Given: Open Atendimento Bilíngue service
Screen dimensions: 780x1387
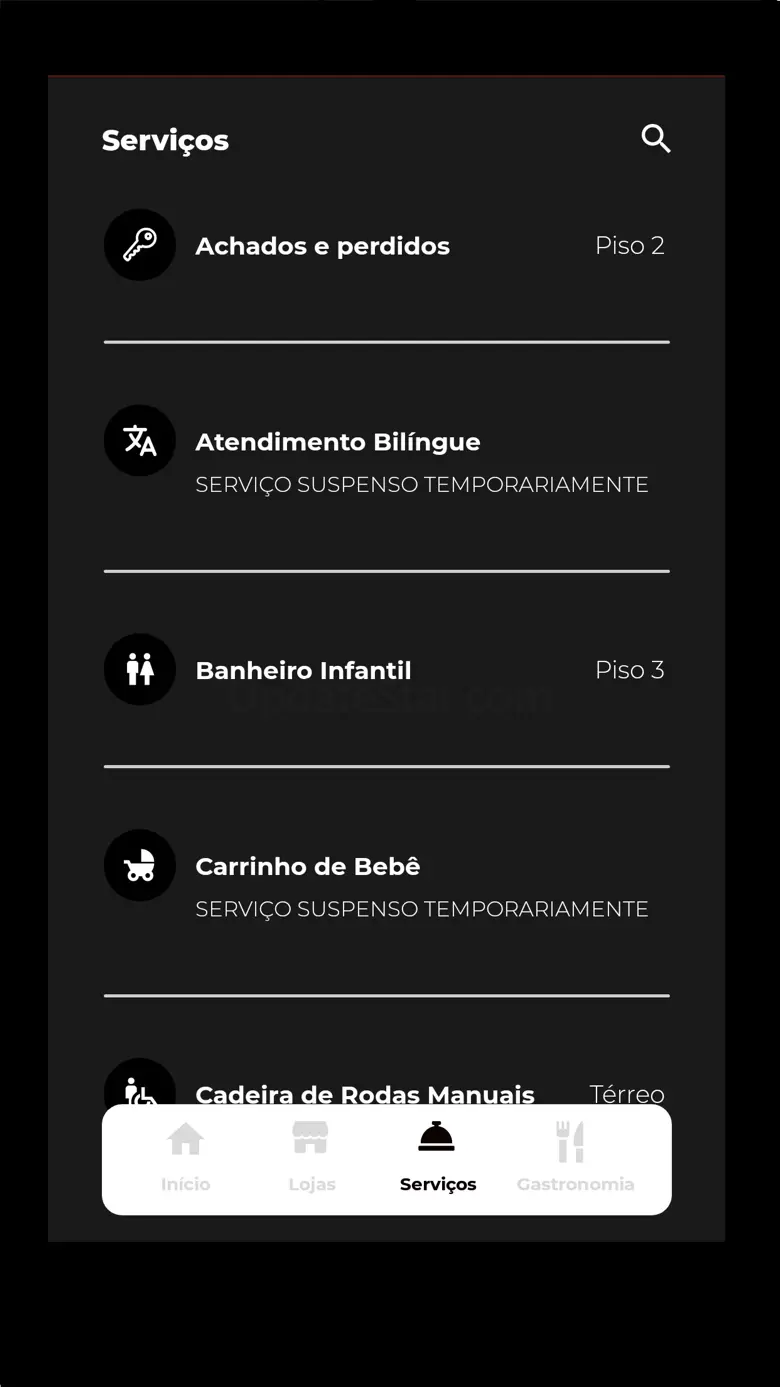Looking at the screenshot, I should pyautogui.click(x=386, y=457).
